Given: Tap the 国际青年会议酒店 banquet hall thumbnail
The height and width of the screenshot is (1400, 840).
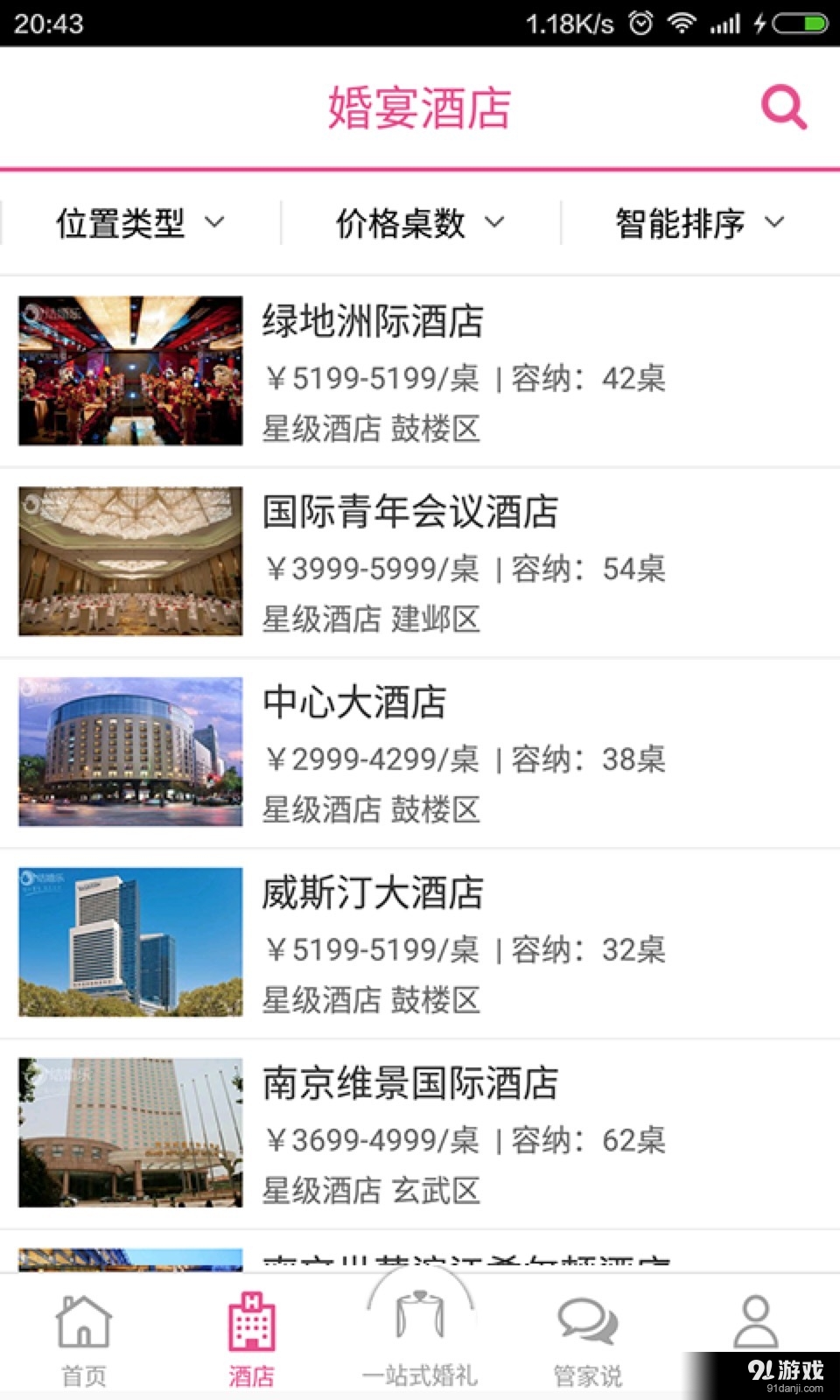Looking at the screenshot, I should click(x=129, y=561).
